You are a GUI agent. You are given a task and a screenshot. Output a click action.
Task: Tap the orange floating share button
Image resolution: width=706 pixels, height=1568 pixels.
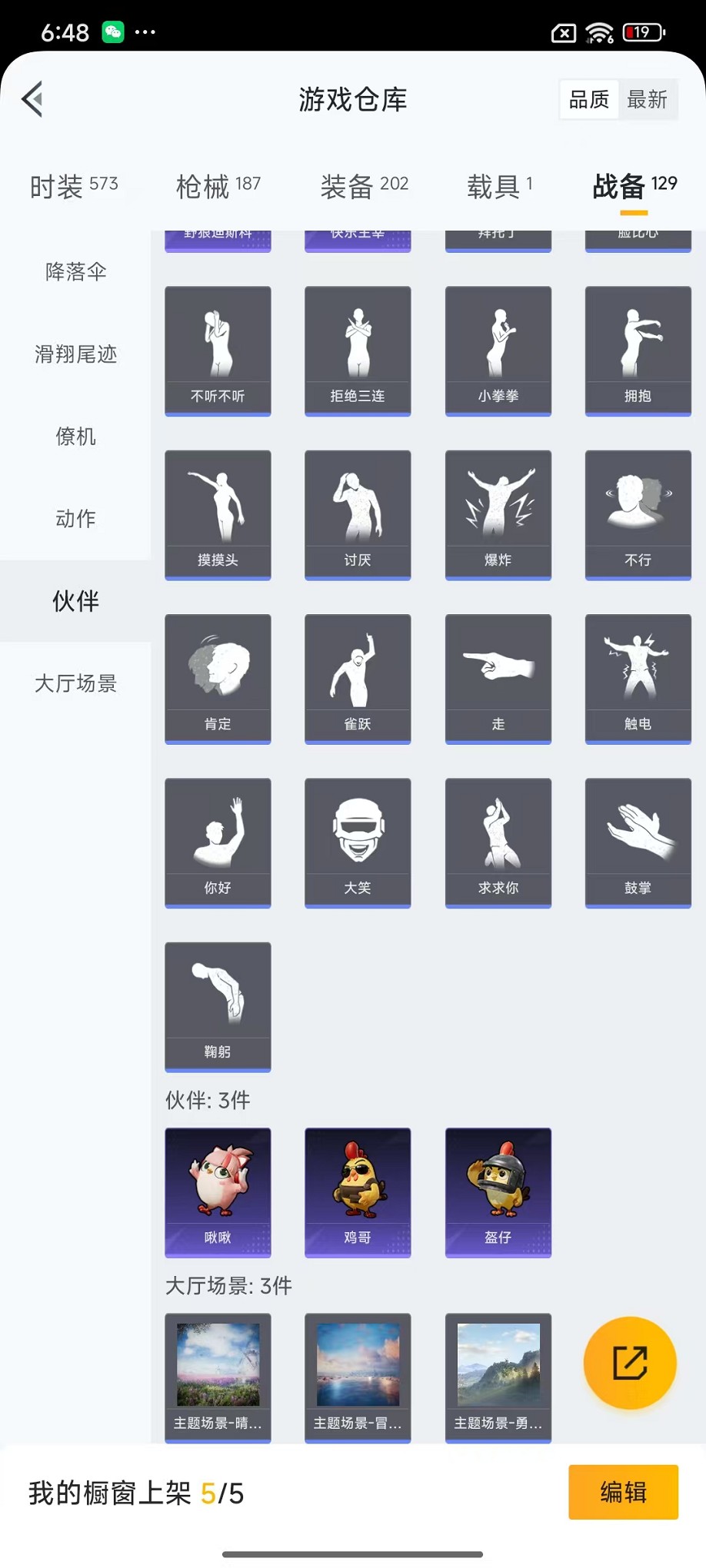[x=630, y=1363]
